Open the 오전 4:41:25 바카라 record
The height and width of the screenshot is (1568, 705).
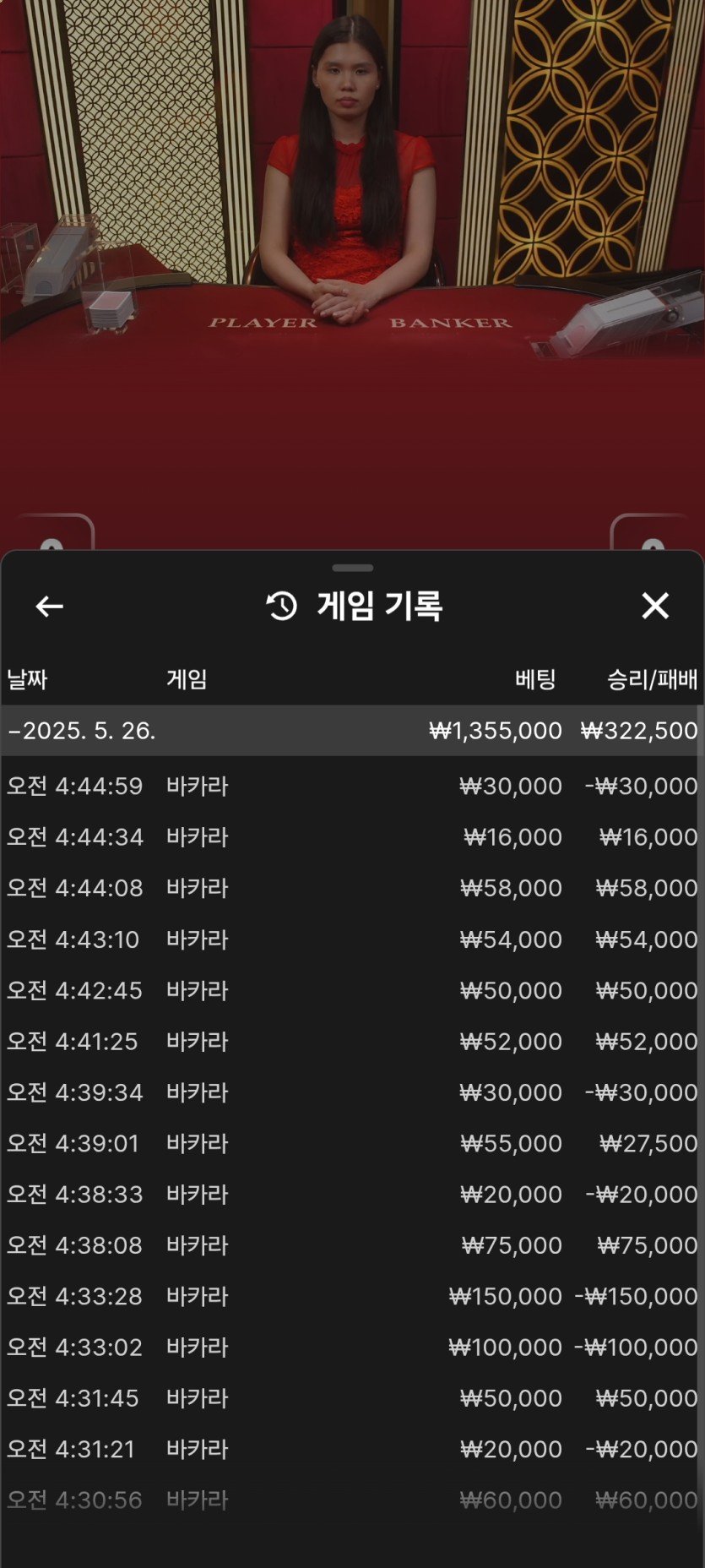tap(352, 1042)
